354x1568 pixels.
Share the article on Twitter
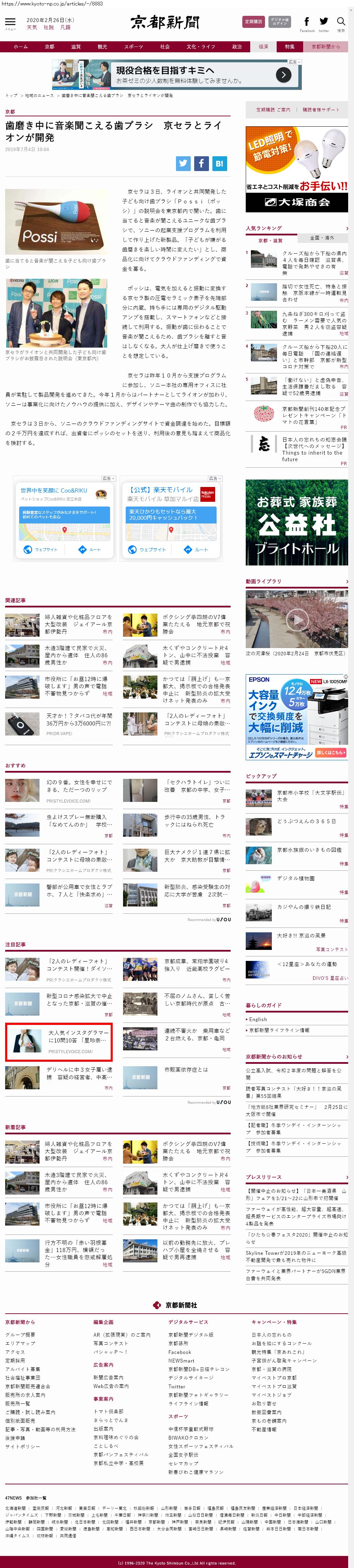click(183, 162)
